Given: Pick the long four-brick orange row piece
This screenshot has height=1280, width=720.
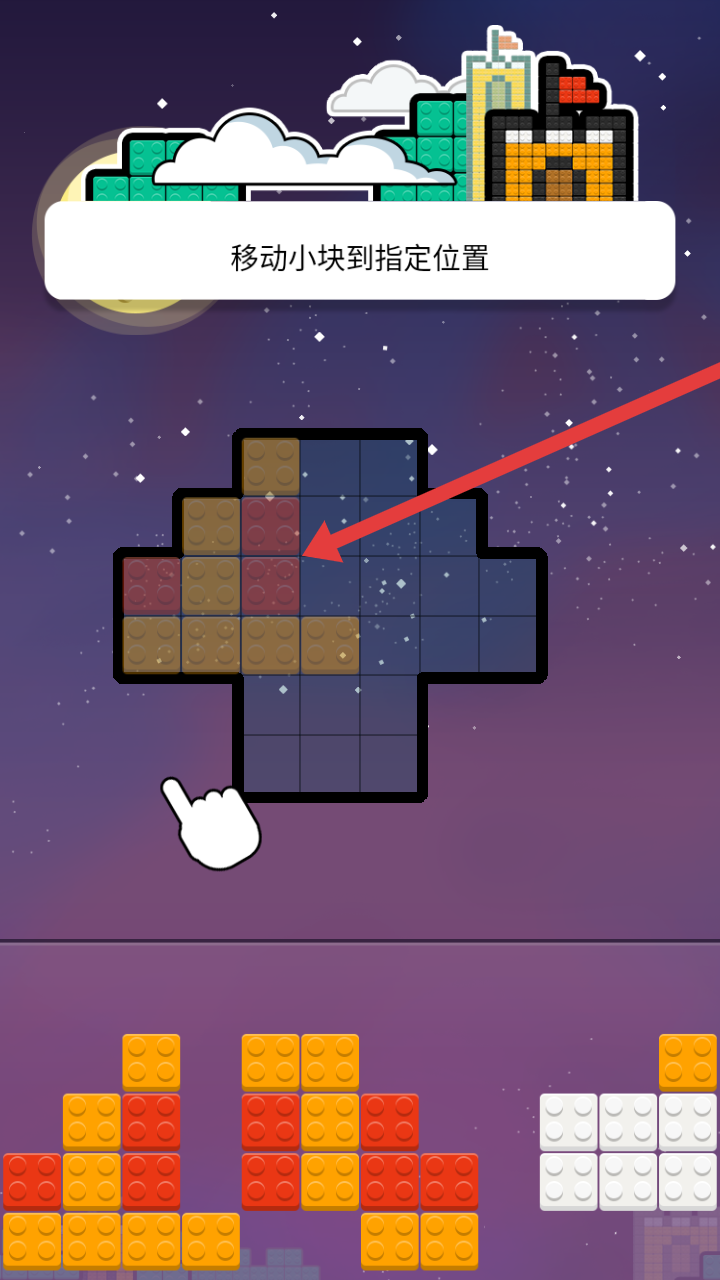Looking at the screenshot, I should tap(121, 1240).
